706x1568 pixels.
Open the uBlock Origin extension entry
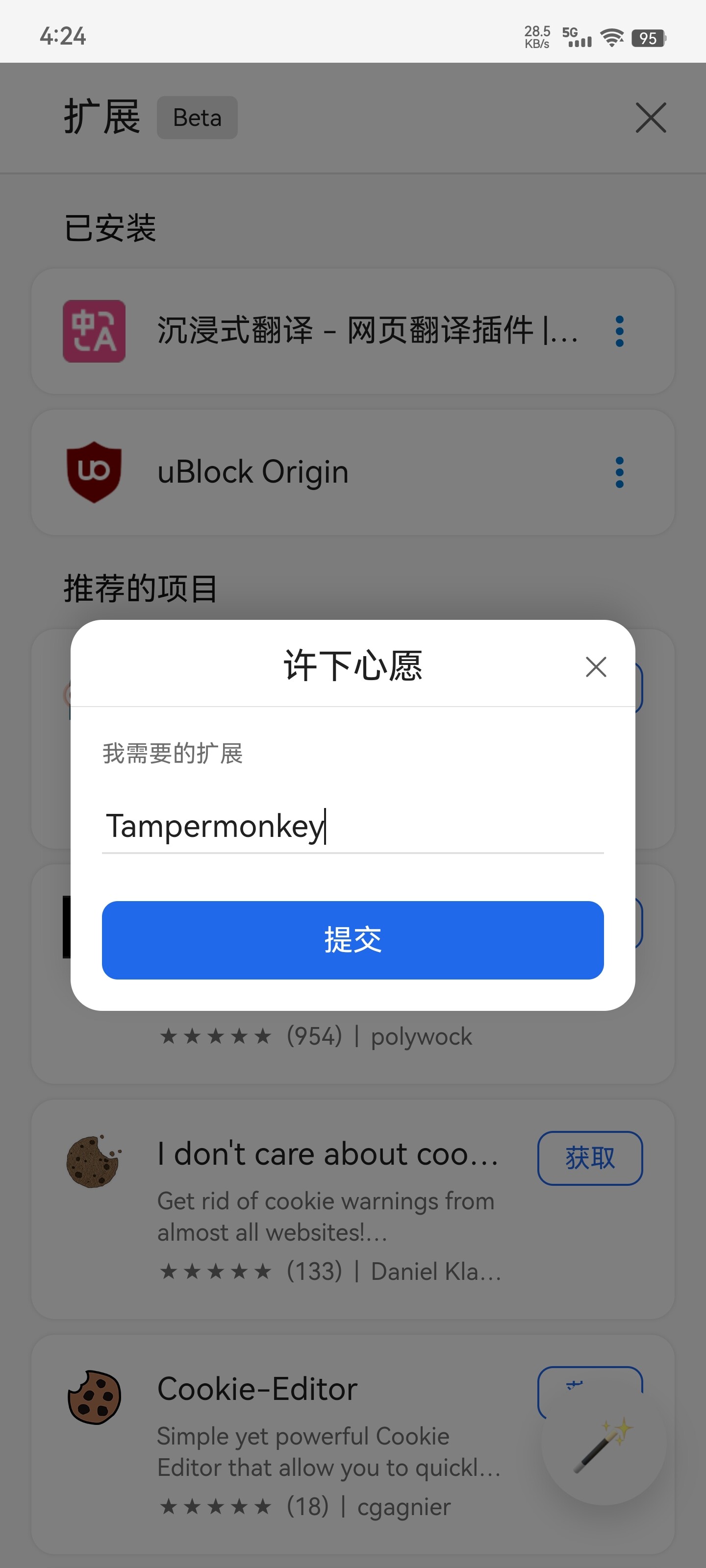pos(353,472)
